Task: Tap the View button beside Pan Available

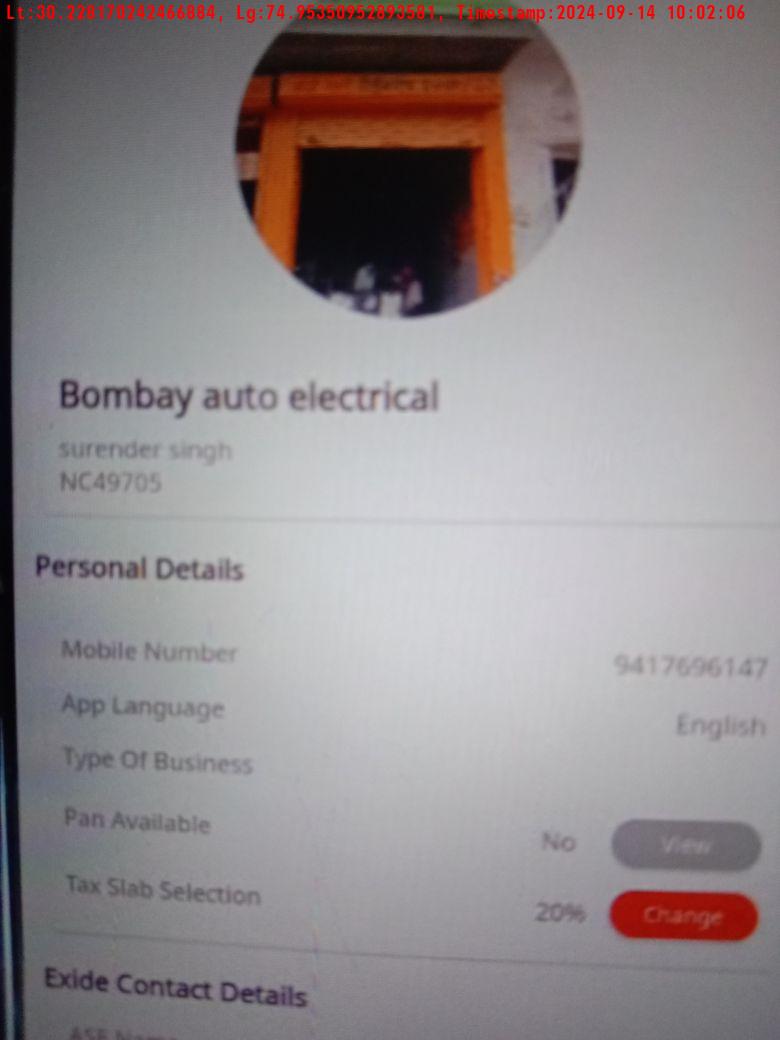Action: tap(686, 846)
